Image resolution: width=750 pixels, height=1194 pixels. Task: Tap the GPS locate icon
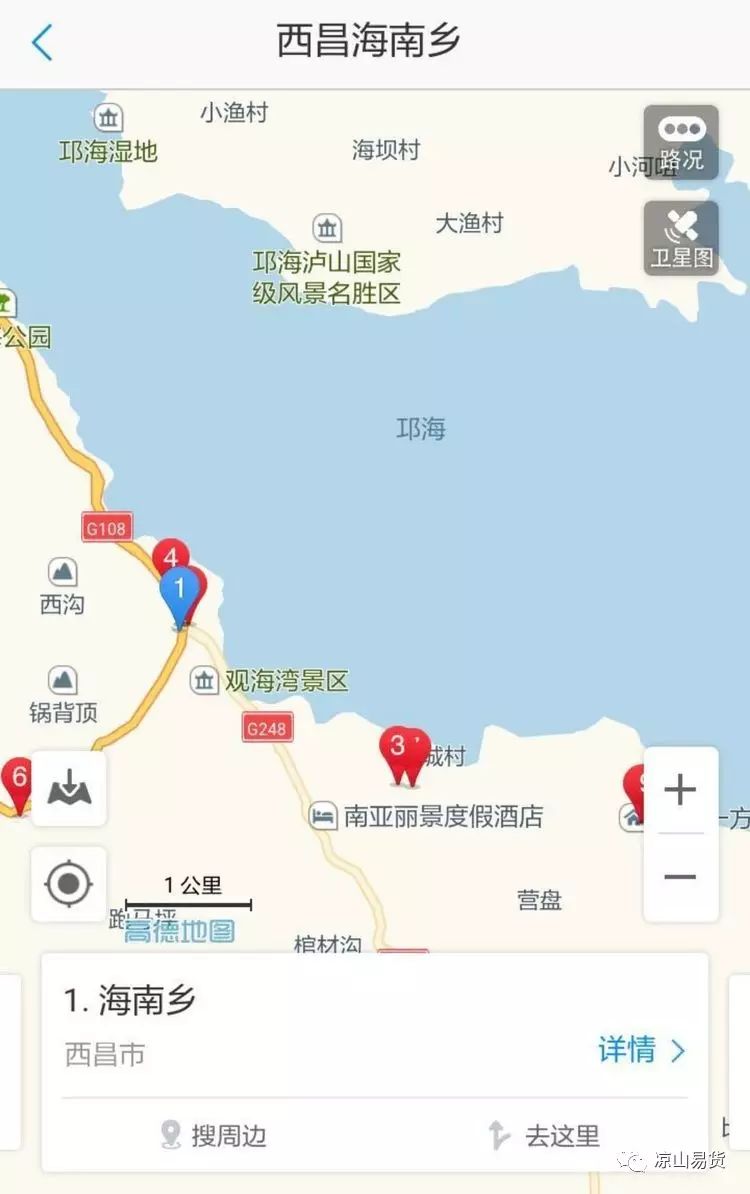(68, 884)
